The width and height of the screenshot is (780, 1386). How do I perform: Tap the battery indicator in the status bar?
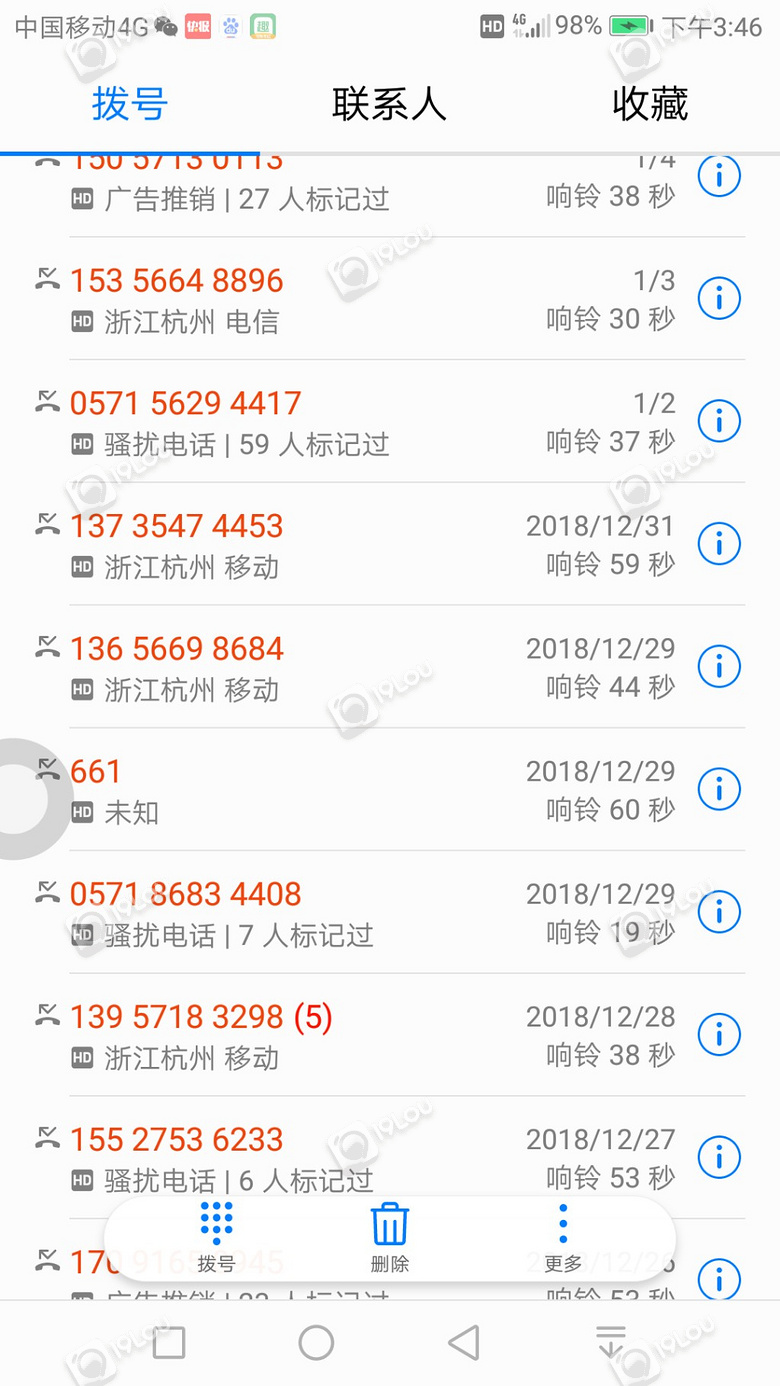tap(628, 25)
